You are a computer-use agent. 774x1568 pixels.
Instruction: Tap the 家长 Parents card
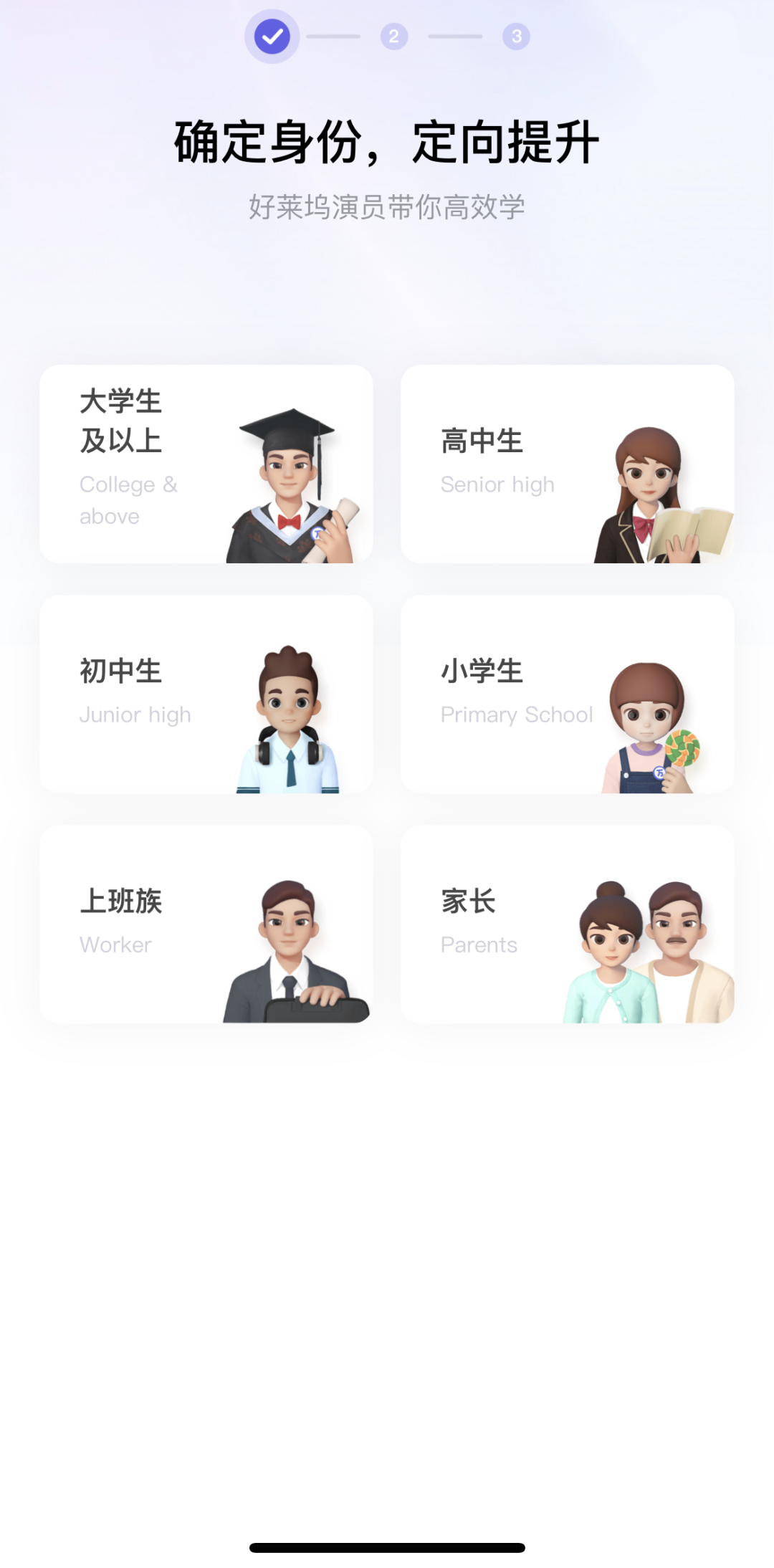click(568, 924)
